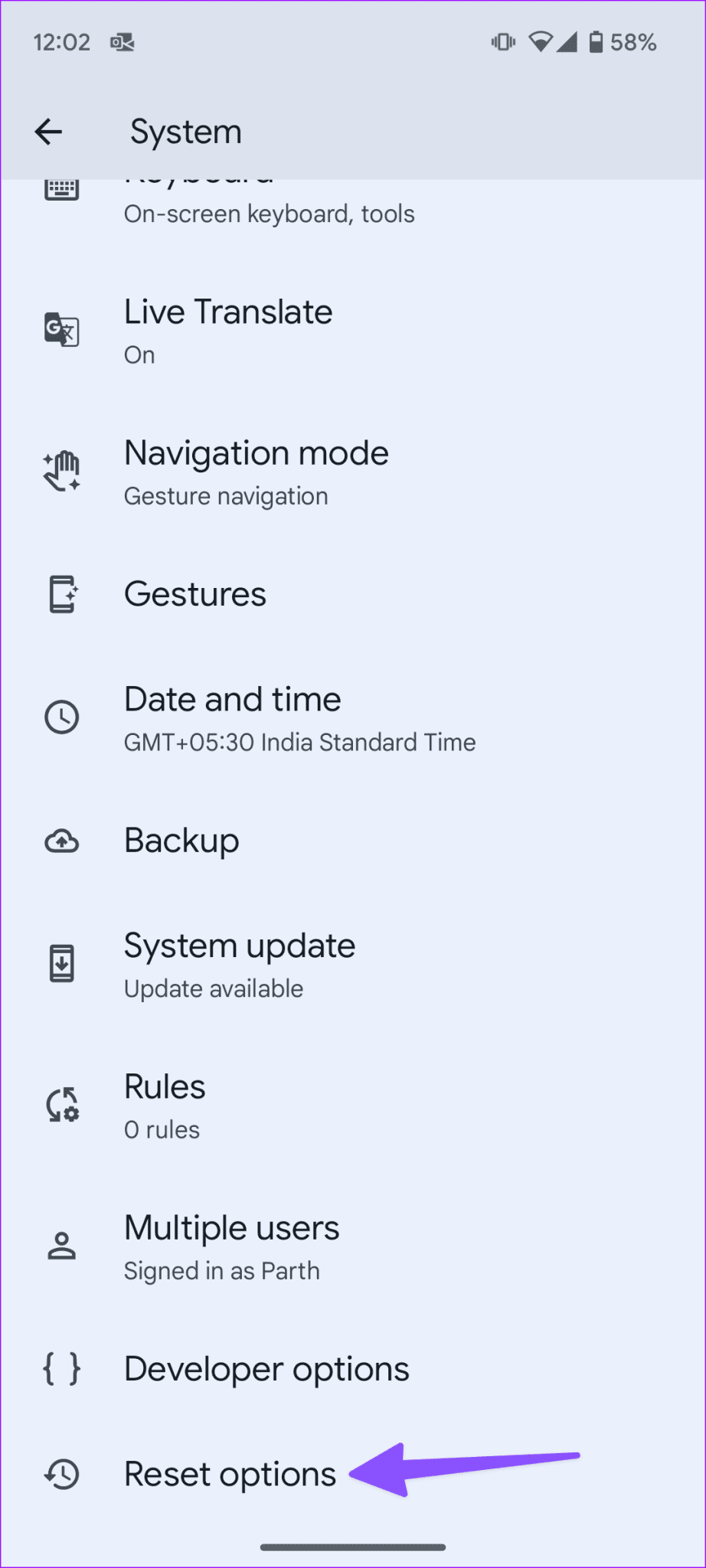
Task: Click the Live Translate icon
Action: click(x=62, y=331)
